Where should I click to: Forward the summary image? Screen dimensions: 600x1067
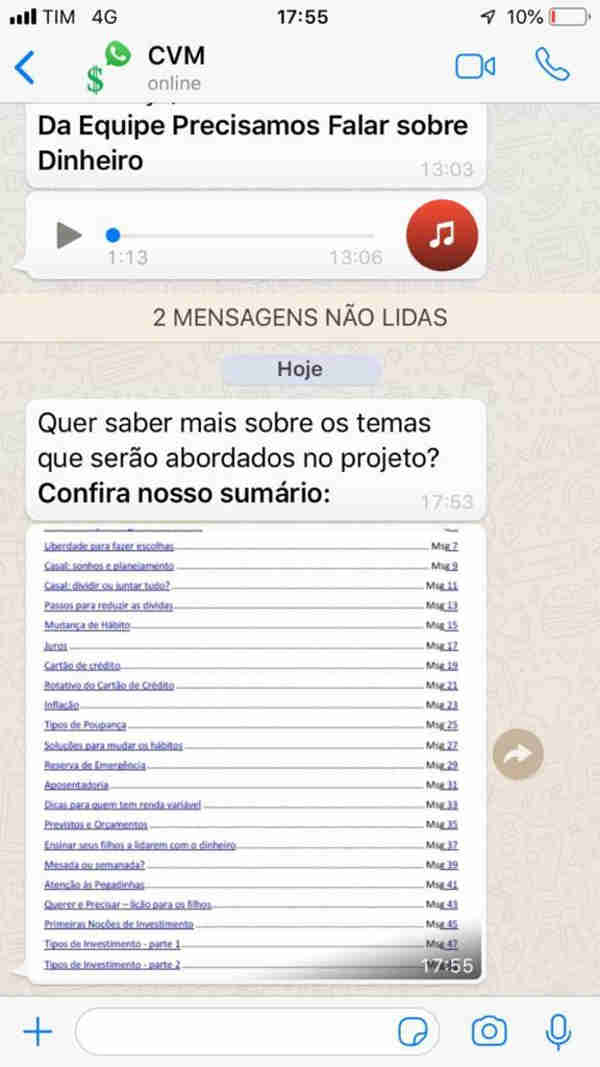tap(518, 754)
